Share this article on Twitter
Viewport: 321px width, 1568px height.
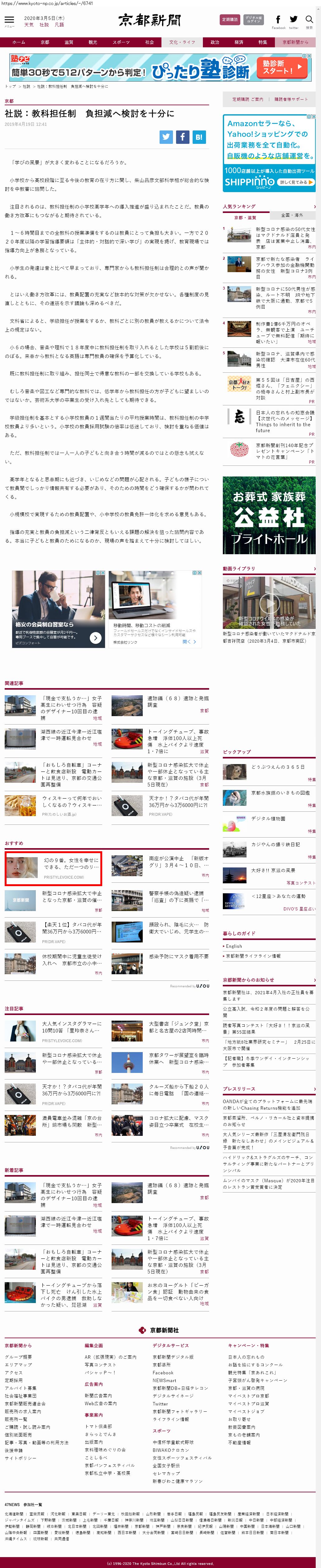(x=166, y=137)
